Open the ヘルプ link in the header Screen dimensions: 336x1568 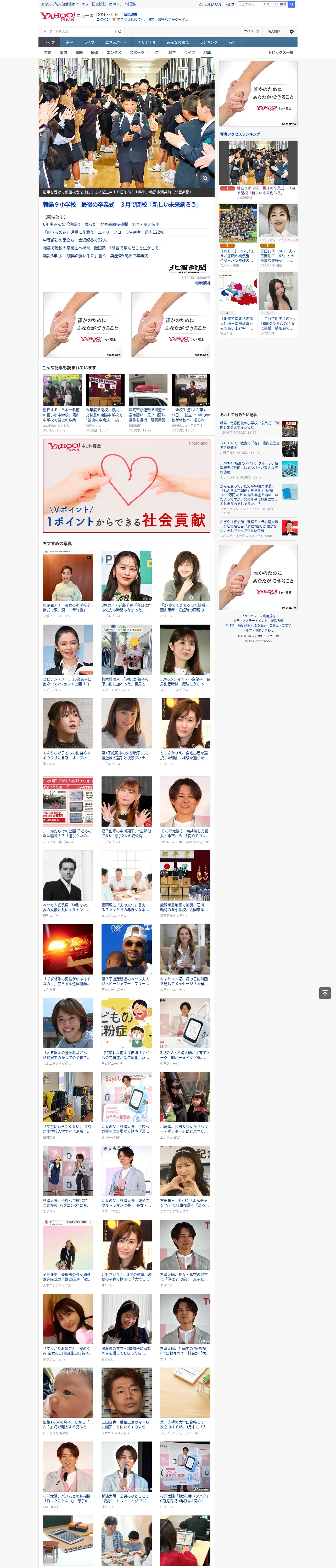pyautogui.click(x=229, y=4)
